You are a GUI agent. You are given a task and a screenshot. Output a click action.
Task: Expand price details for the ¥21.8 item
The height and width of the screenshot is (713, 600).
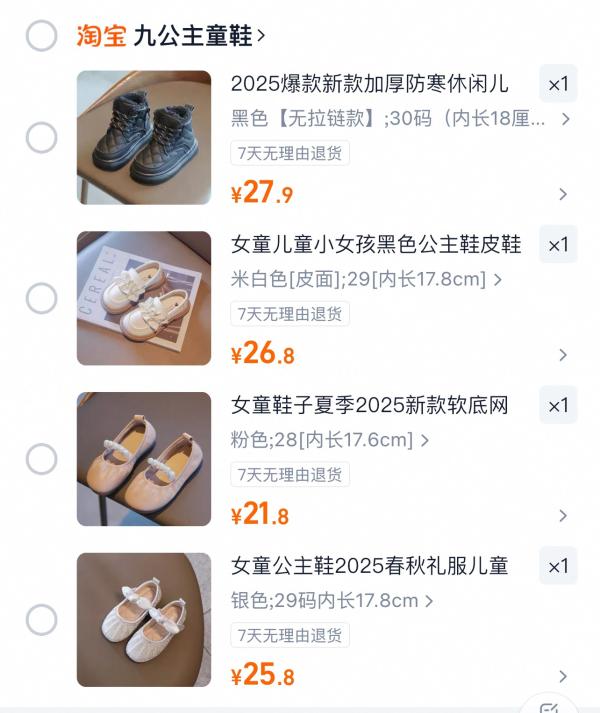(563, 516)
